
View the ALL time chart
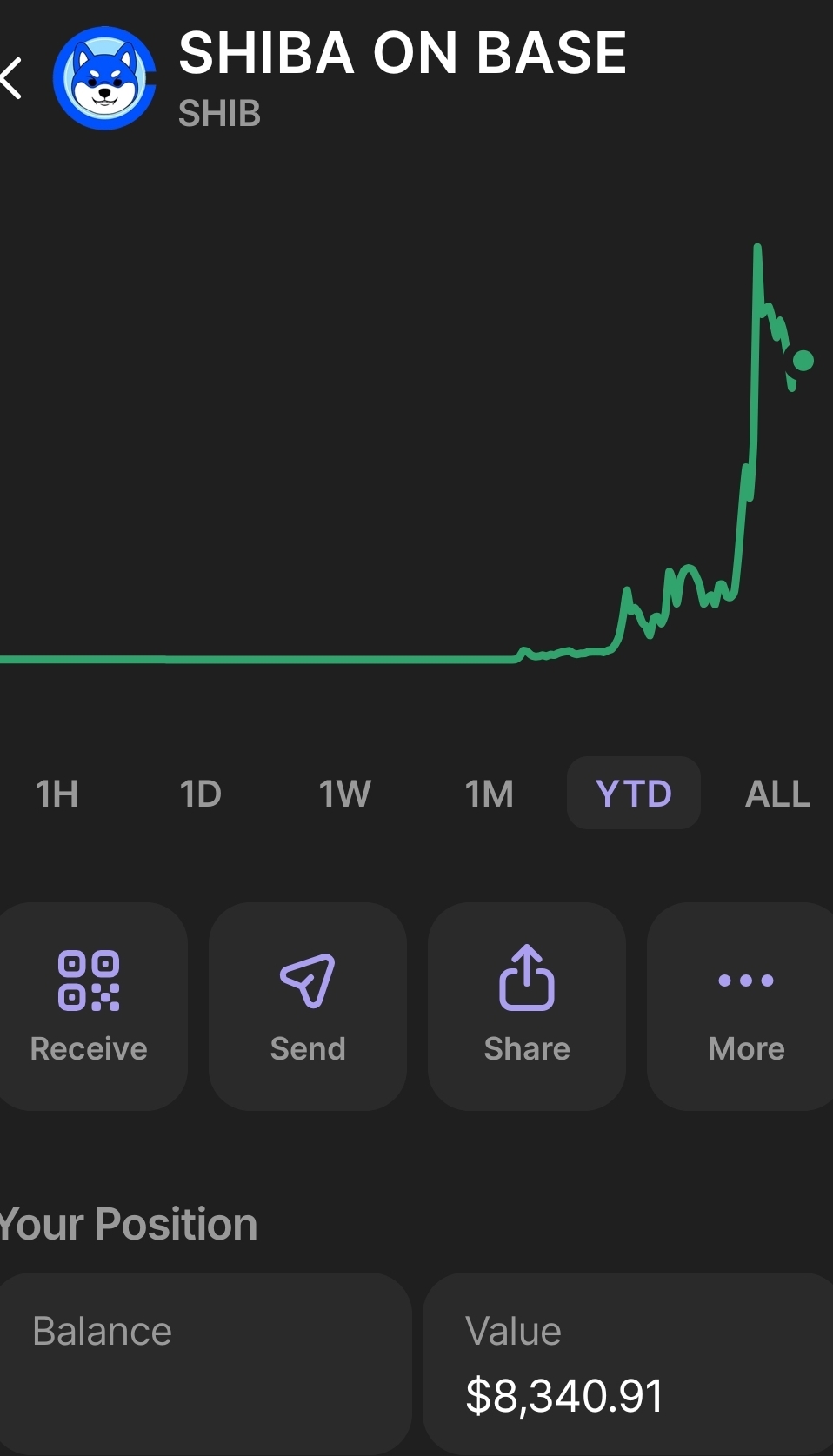pos(777,793)
